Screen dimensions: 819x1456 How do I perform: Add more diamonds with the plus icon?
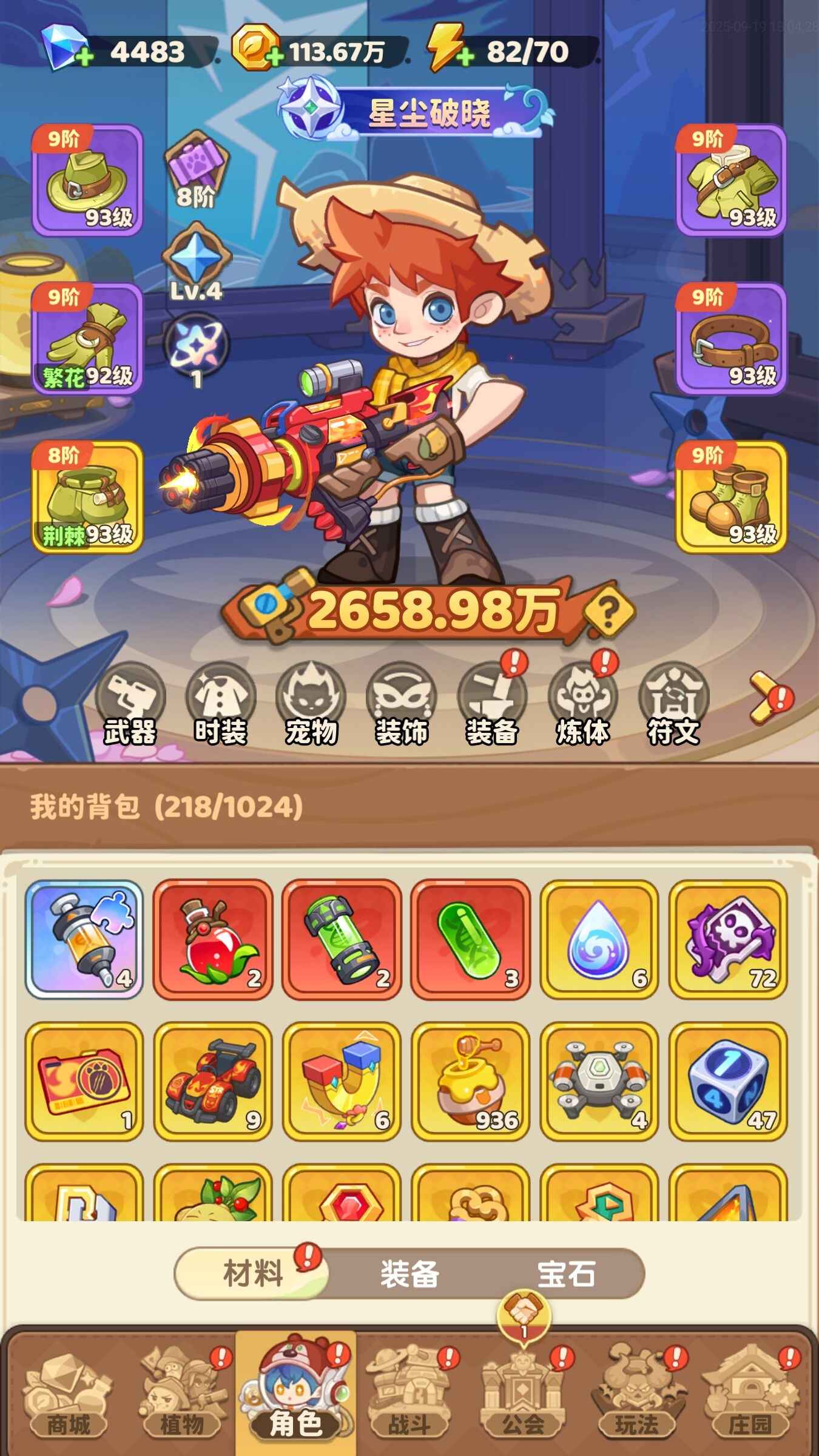[84, 58]
